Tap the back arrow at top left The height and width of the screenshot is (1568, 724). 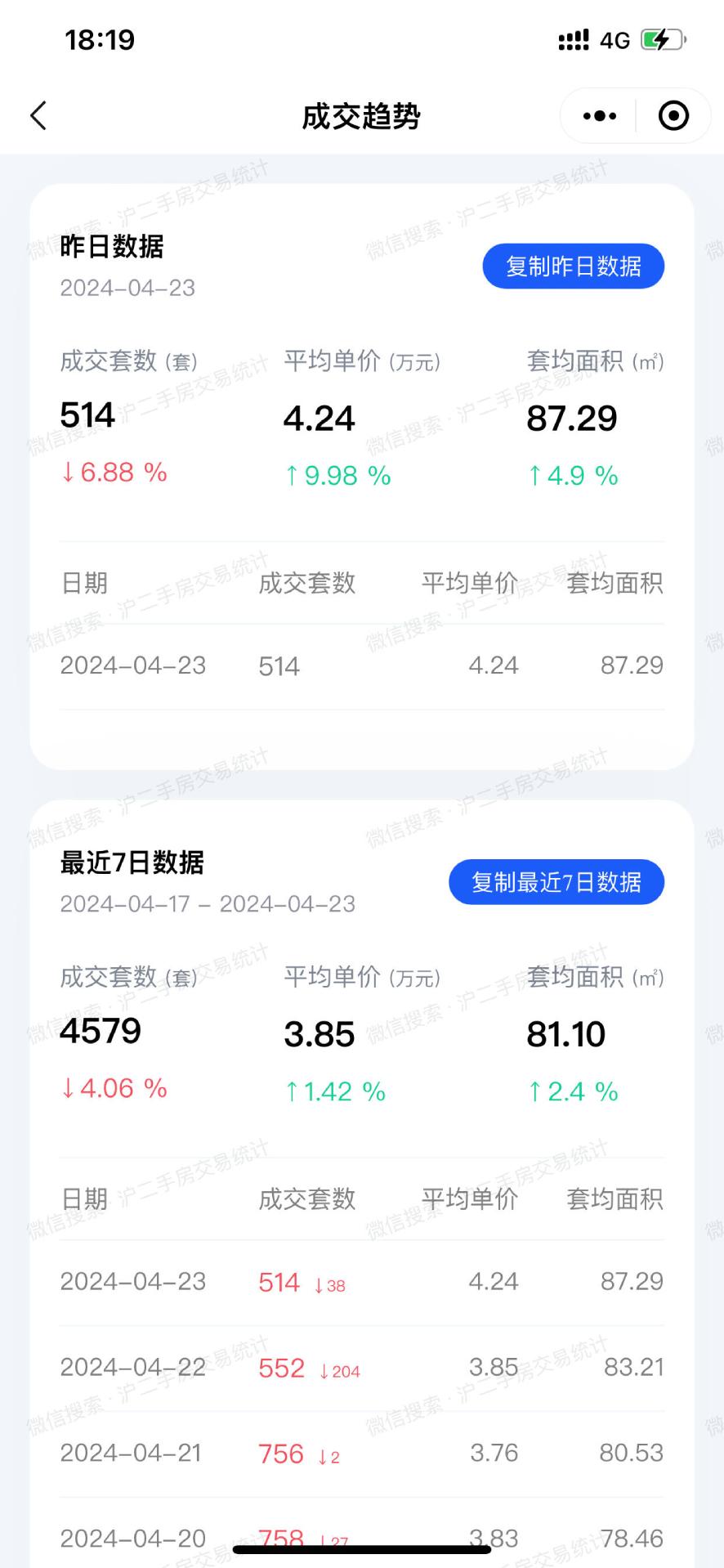tap(38, 116)
